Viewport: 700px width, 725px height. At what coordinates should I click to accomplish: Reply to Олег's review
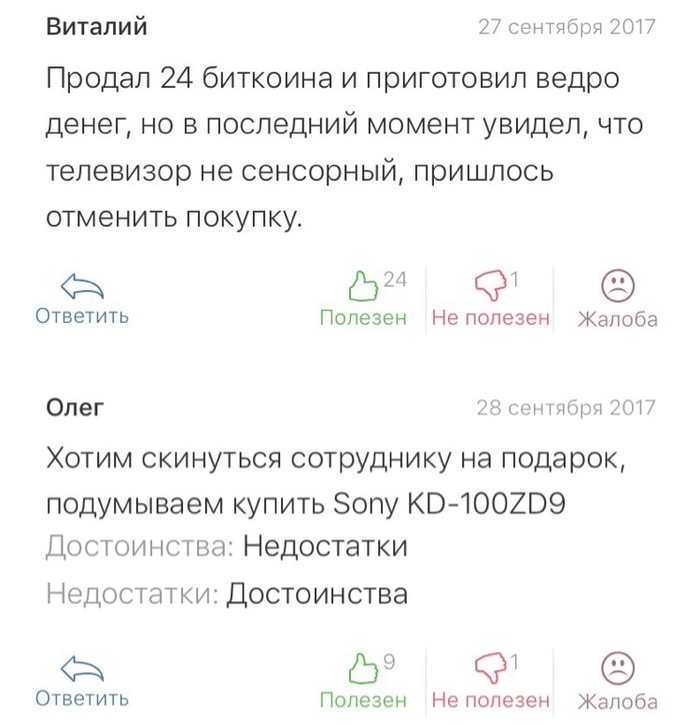(x=82, y=679)
